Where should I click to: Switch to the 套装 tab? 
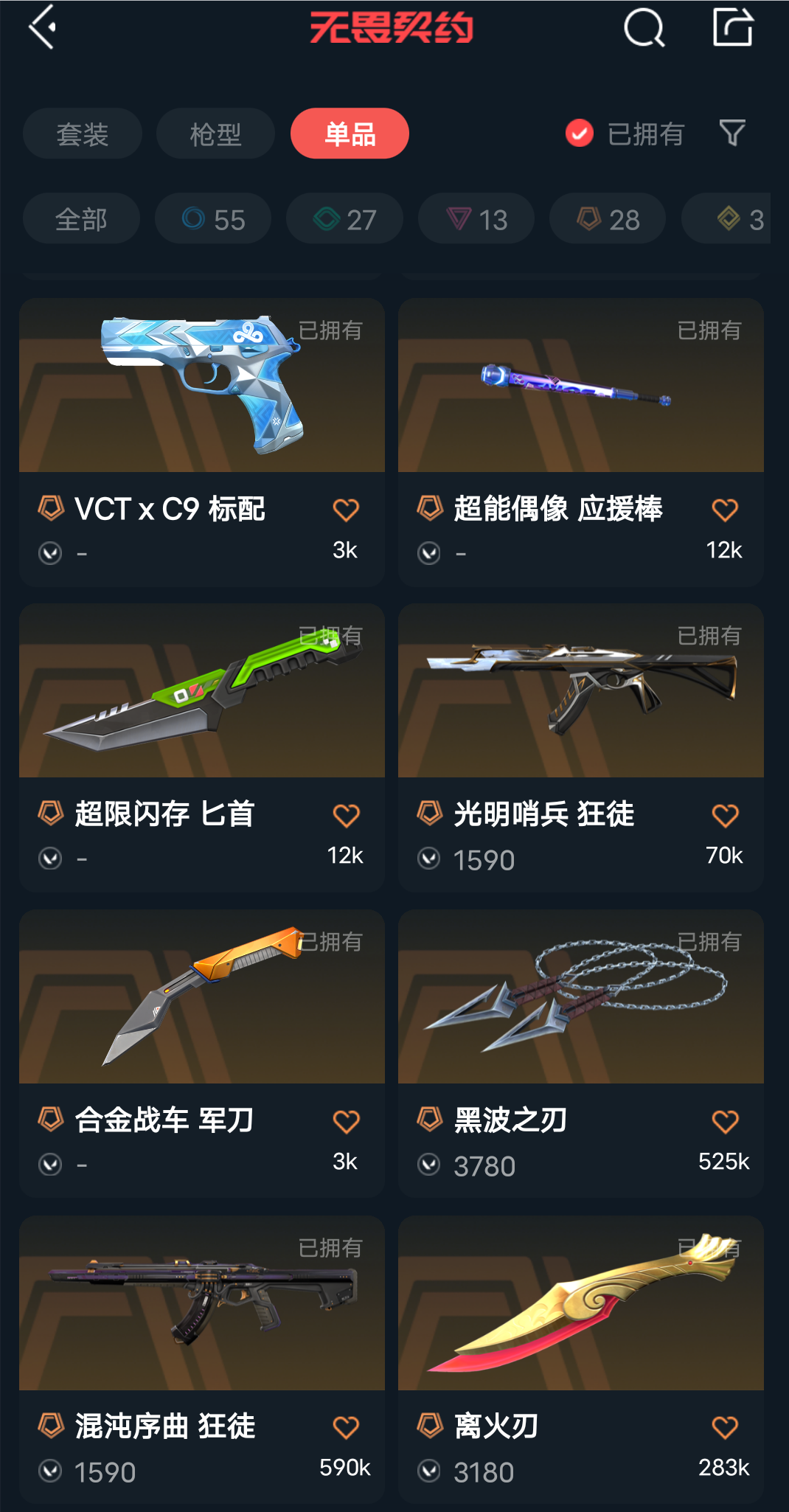tap(83, 133)
